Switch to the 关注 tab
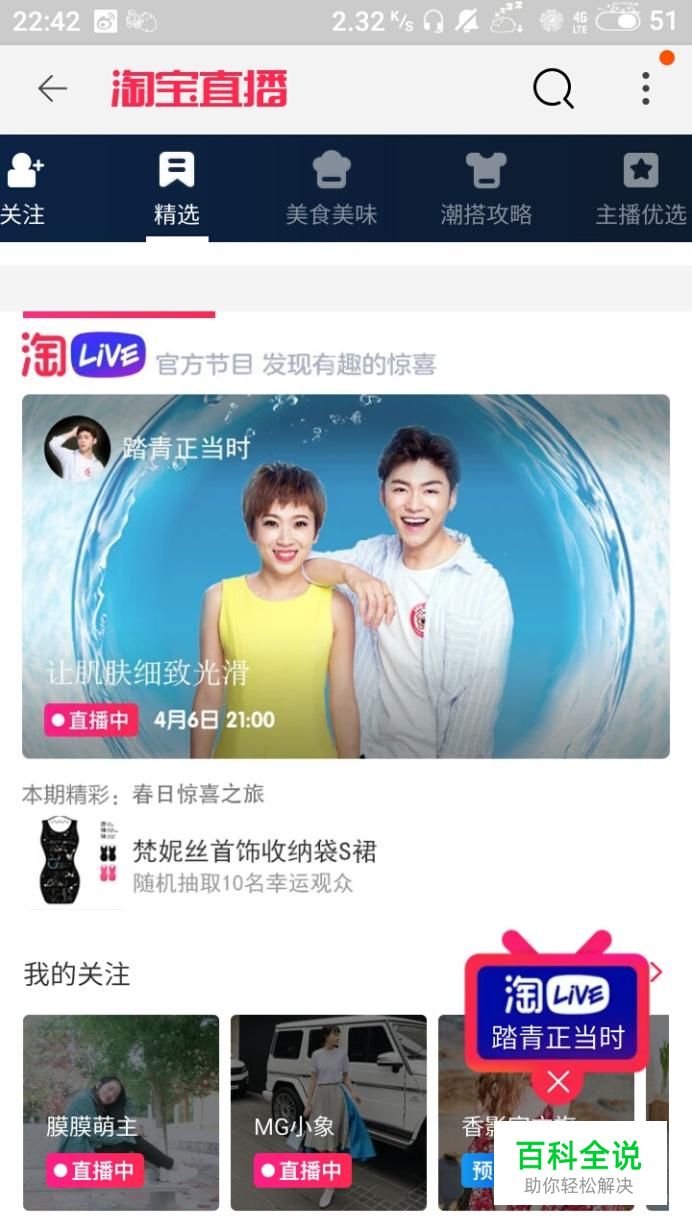Viewport: 692px width, 1230px height. (23, 189)
